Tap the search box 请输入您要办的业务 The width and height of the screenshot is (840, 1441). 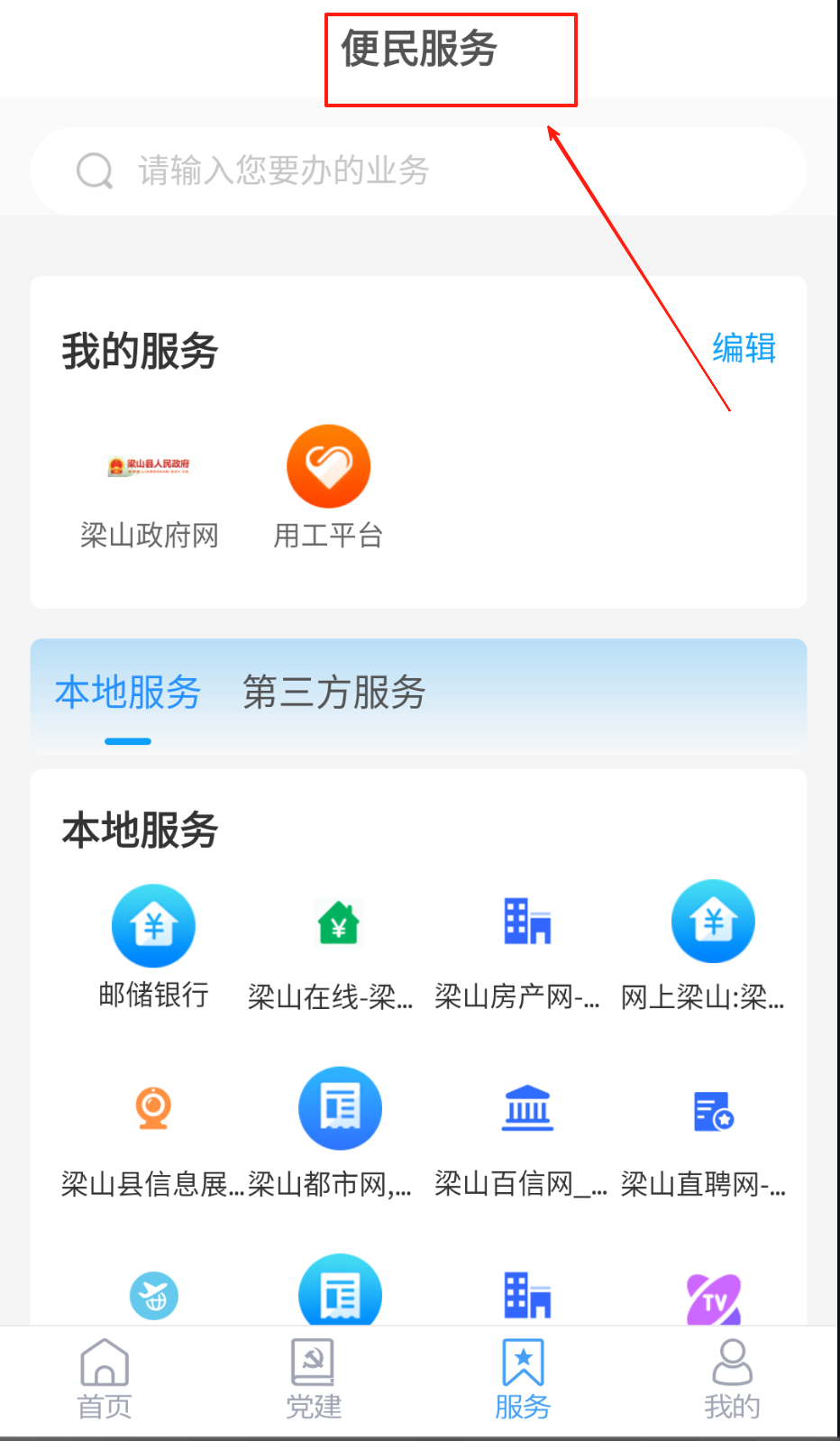pyautogui.click(x=418, y=170)
